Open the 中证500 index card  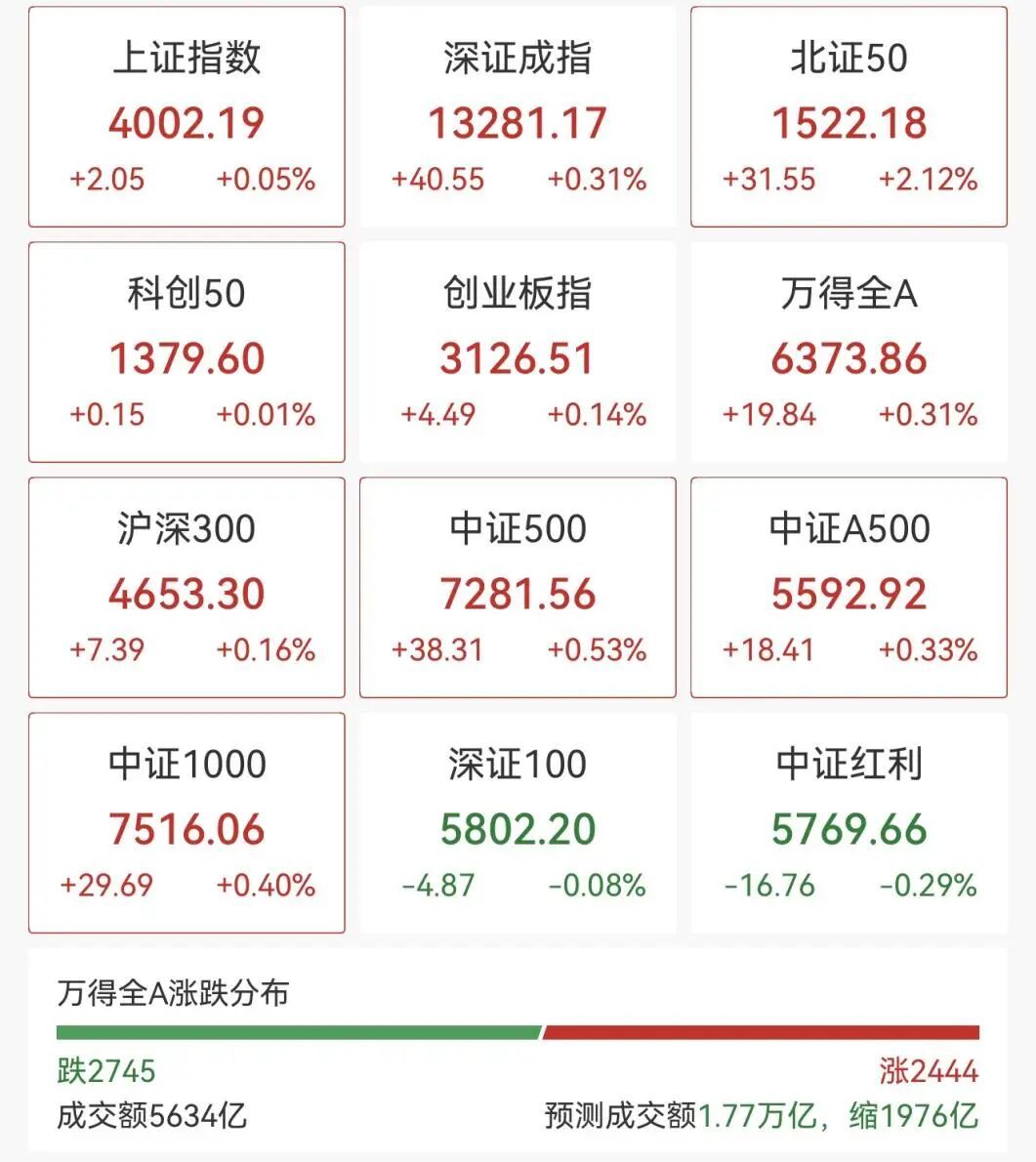pos(518,588)
